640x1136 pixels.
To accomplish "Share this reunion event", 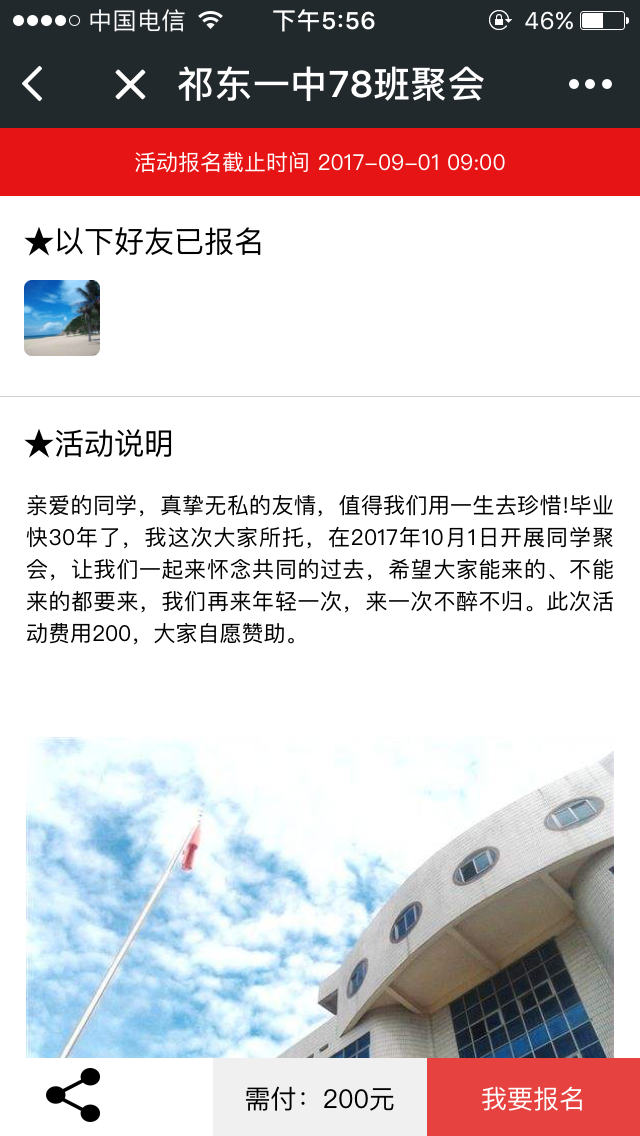I will click(73, 1095).
